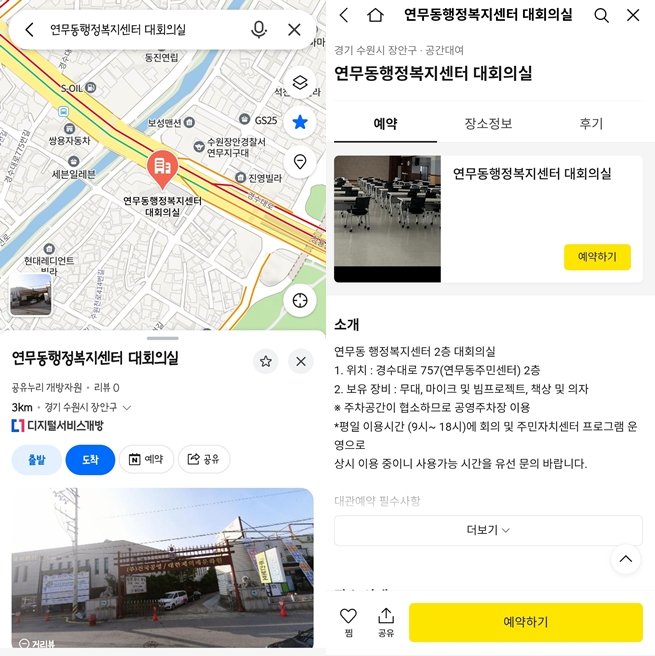Switch to the 후기 tab
655x656 pixels.
click(591, 124)
